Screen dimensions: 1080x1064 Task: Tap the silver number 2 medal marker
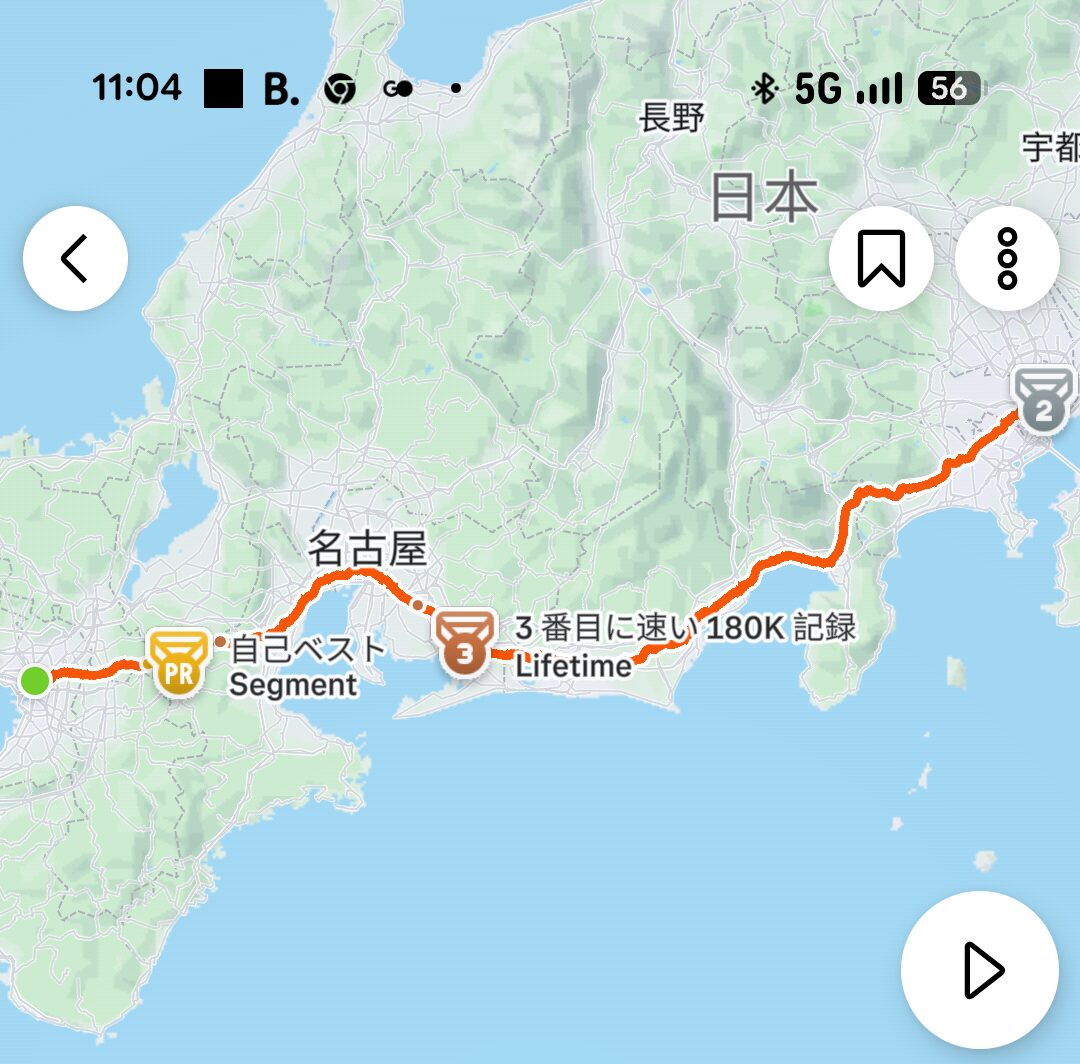1043,400
